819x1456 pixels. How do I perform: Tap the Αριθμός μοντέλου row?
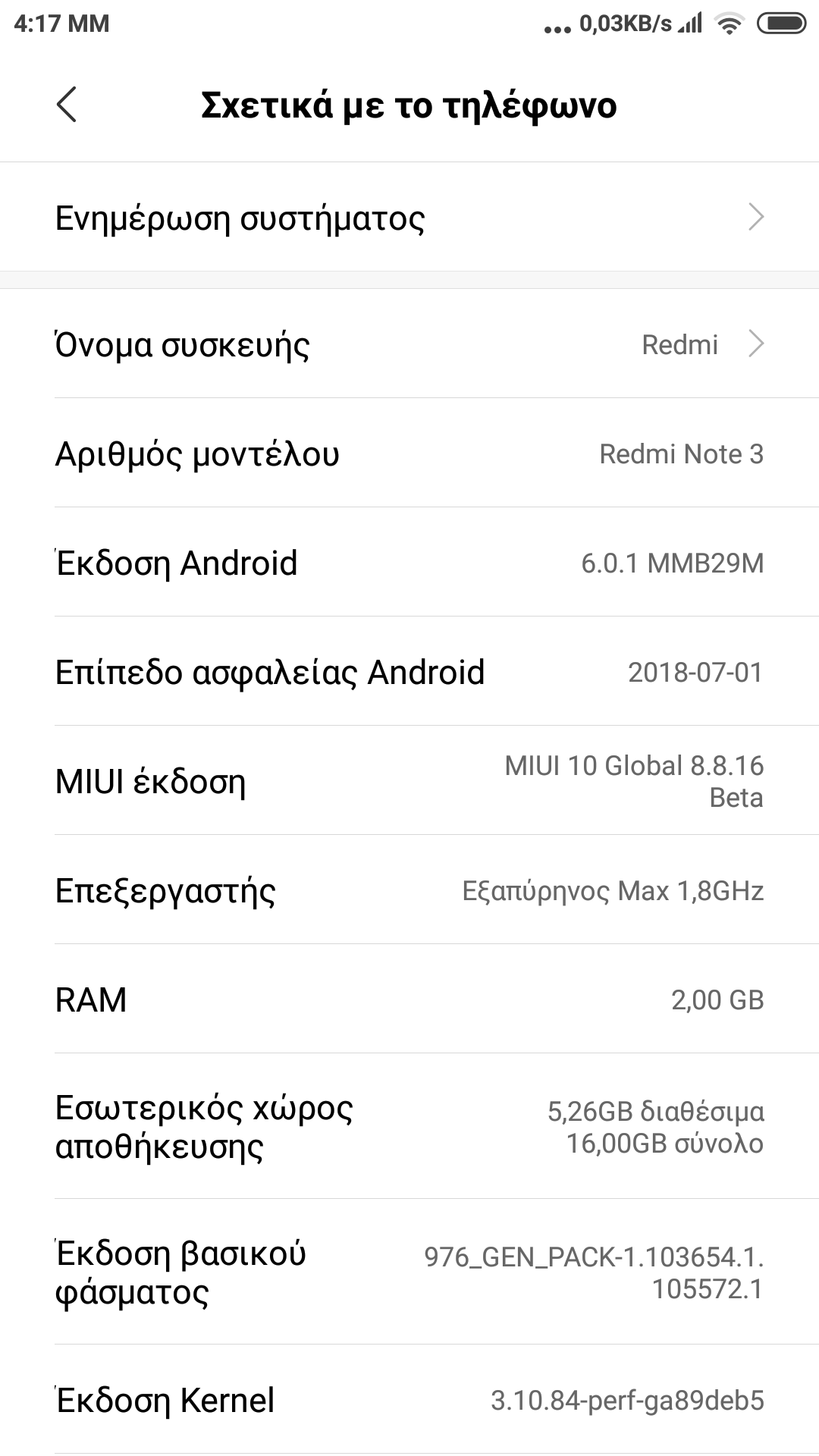409,453
